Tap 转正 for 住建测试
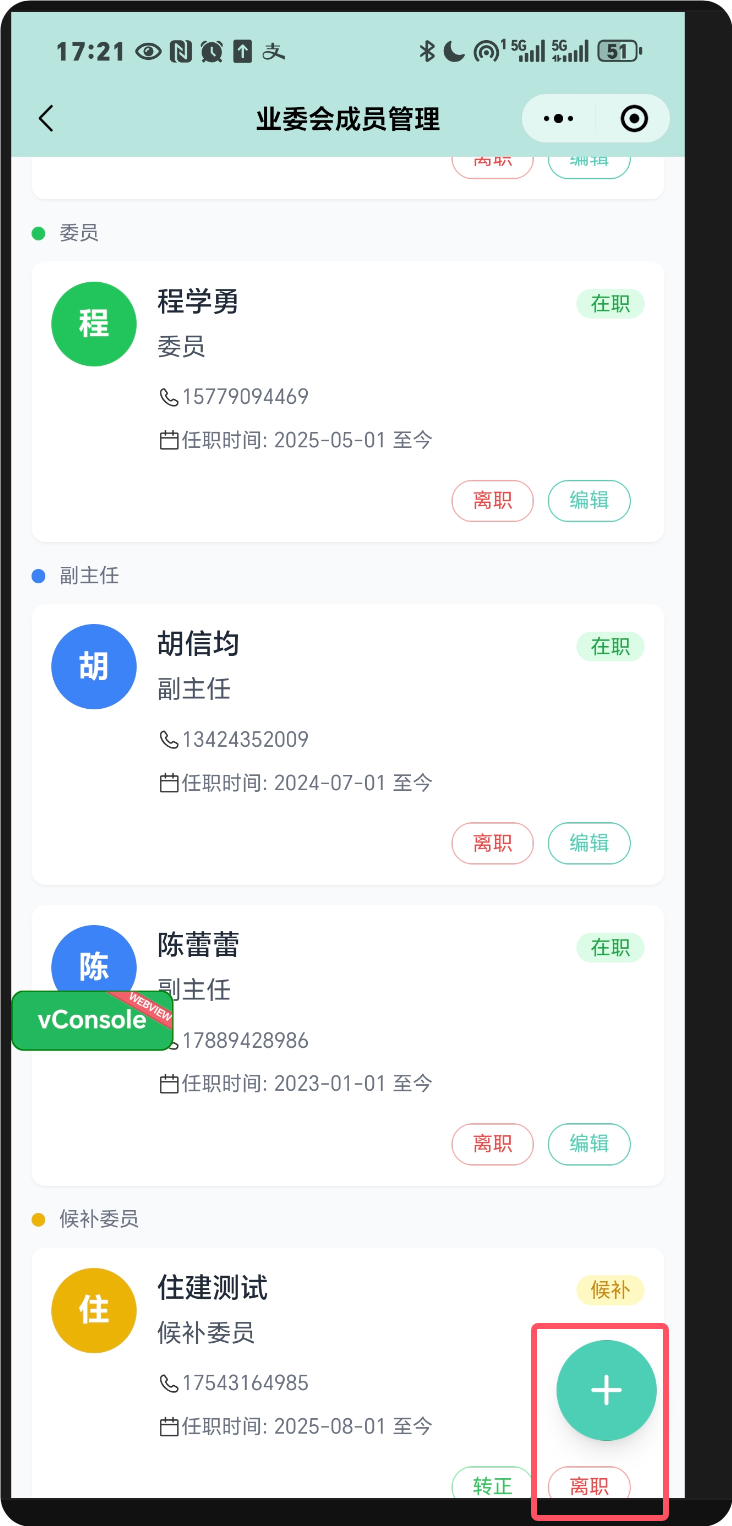 [492, 1486]
